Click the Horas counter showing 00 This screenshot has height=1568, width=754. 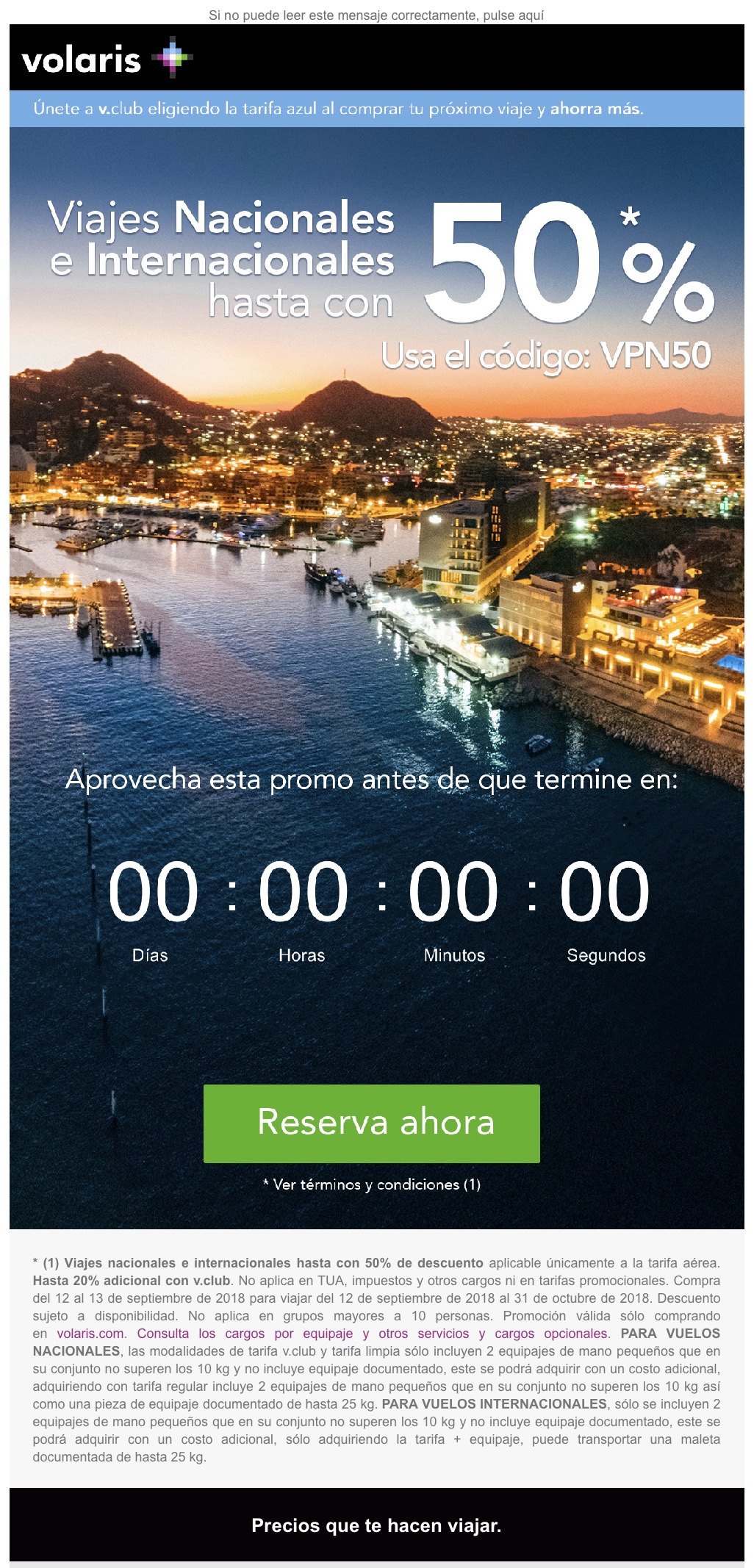(302, 892)
